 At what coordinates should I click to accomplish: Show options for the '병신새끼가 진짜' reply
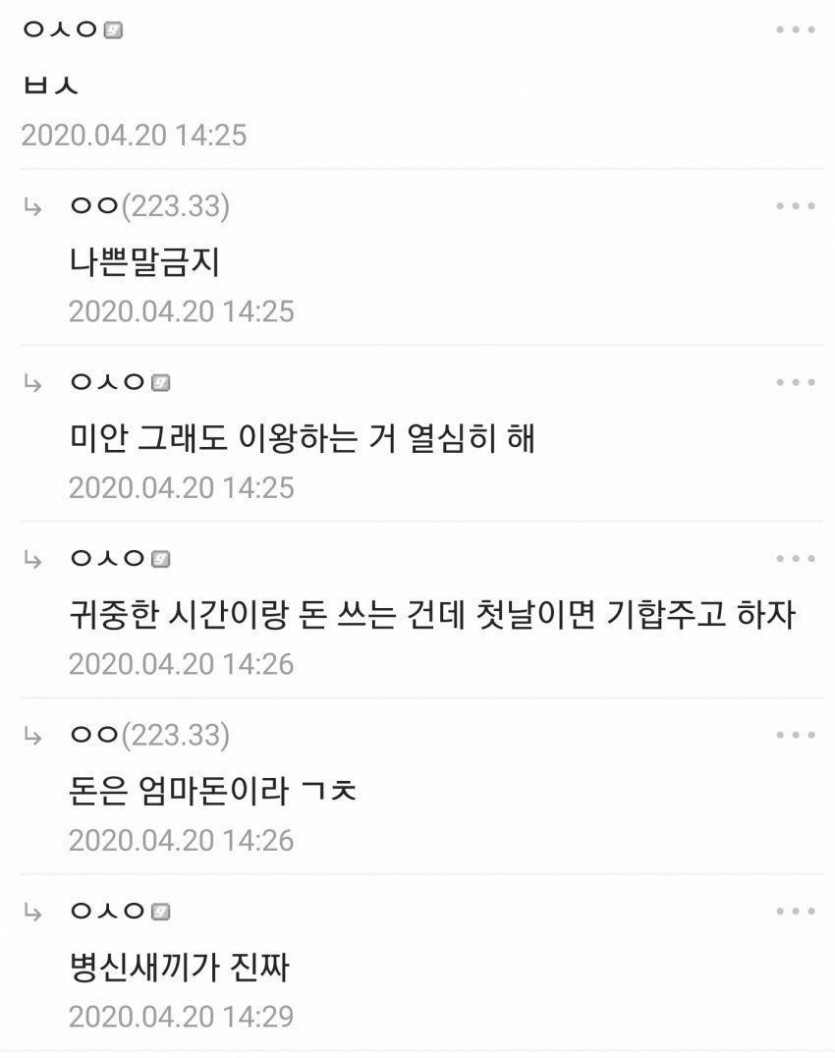point(796,911)
